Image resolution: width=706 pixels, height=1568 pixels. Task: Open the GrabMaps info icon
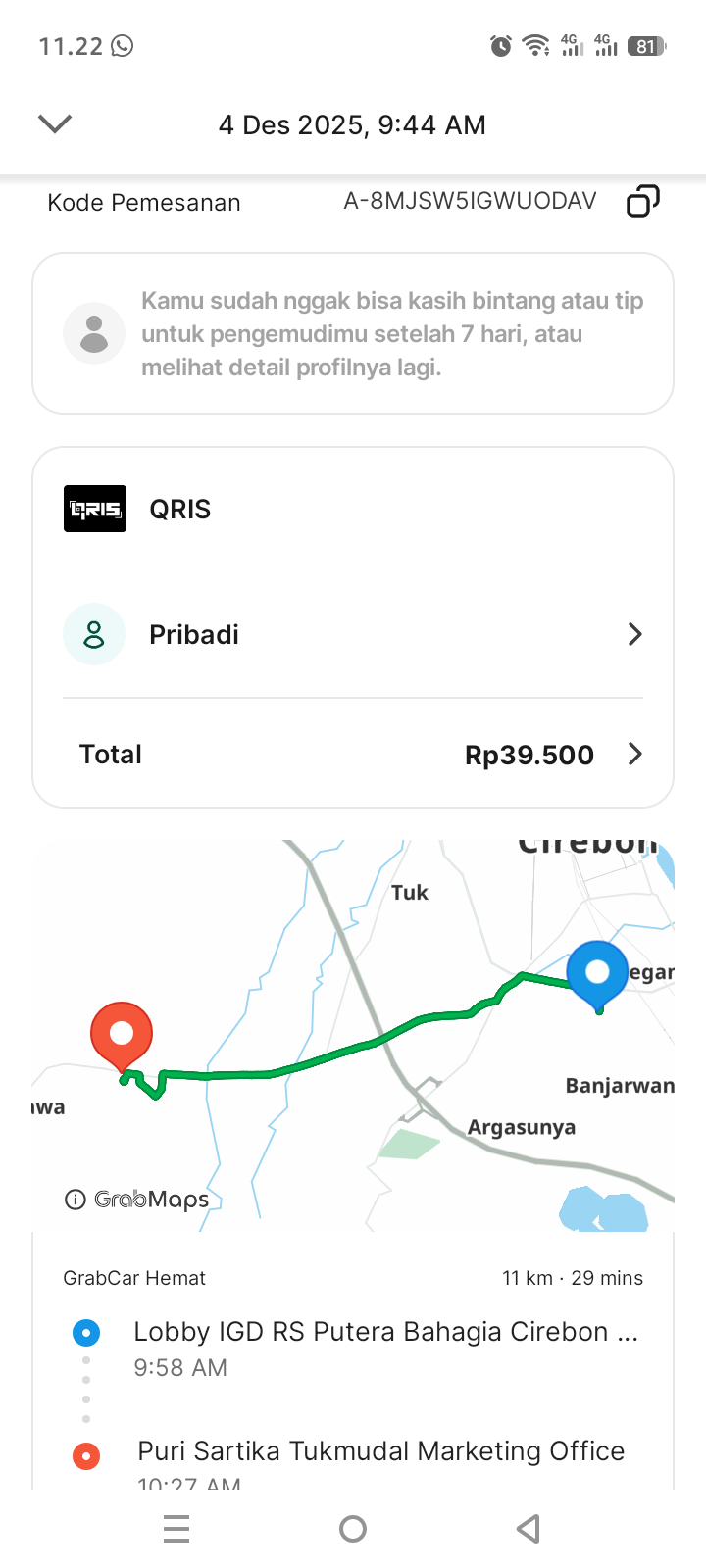coord(75,1200)
